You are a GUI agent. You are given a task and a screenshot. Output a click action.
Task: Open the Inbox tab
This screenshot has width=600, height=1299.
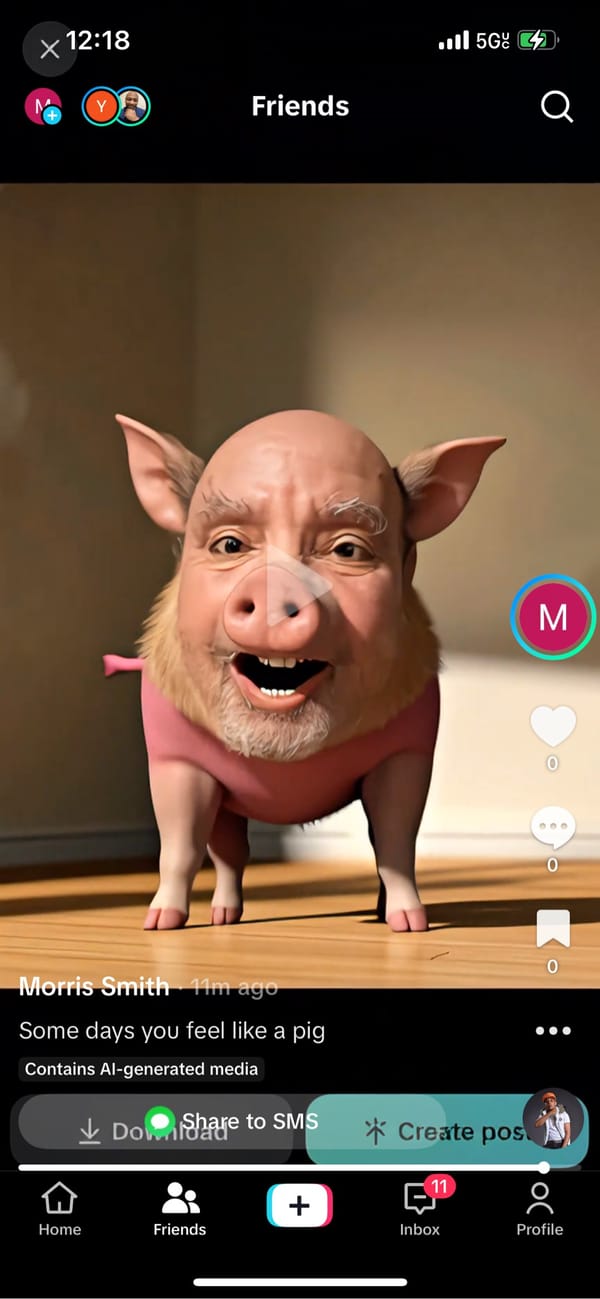click(420, 1208)
